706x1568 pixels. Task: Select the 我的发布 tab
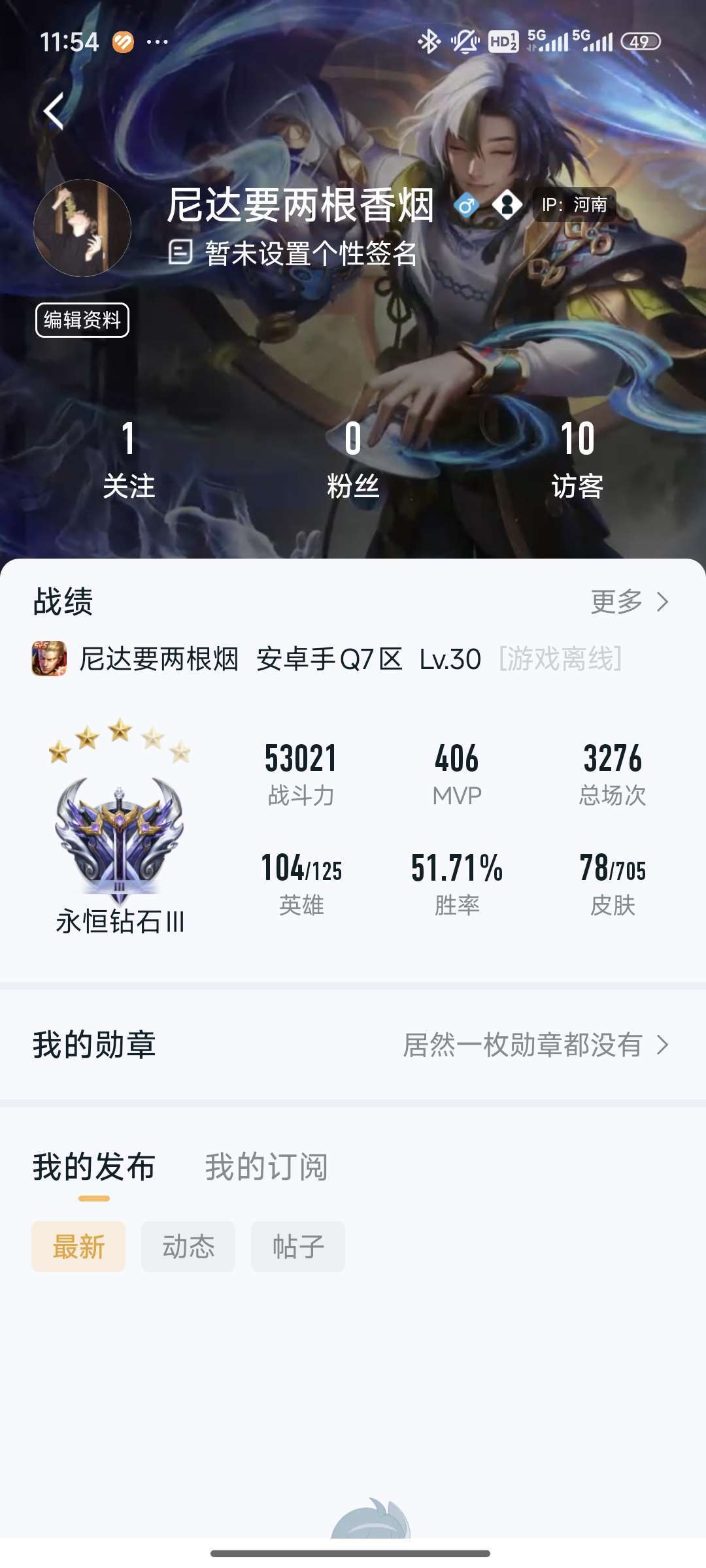coord(94,1167)
